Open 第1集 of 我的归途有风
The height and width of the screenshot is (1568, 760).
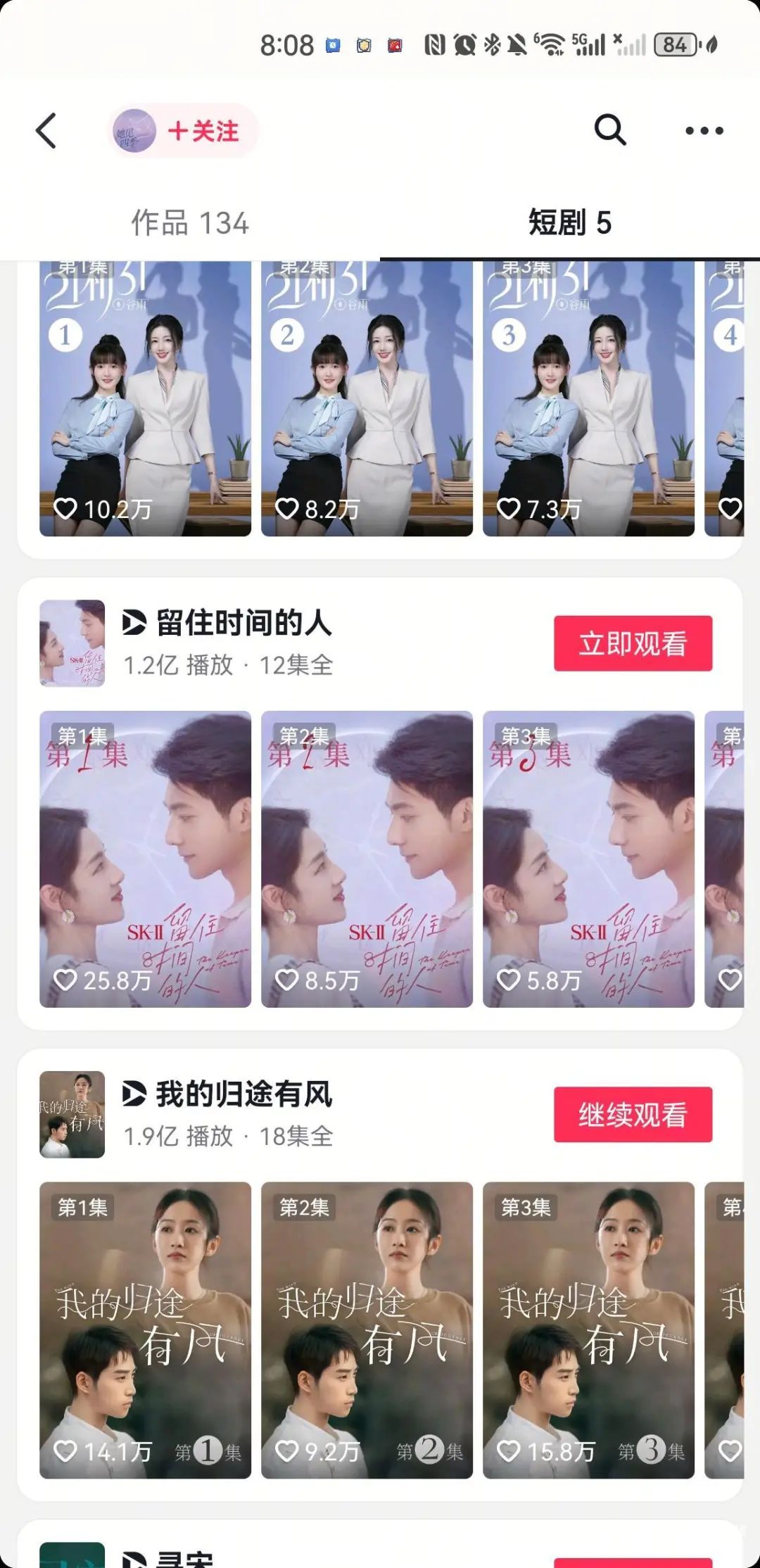pyautogui.click(x=145, y=1329)
